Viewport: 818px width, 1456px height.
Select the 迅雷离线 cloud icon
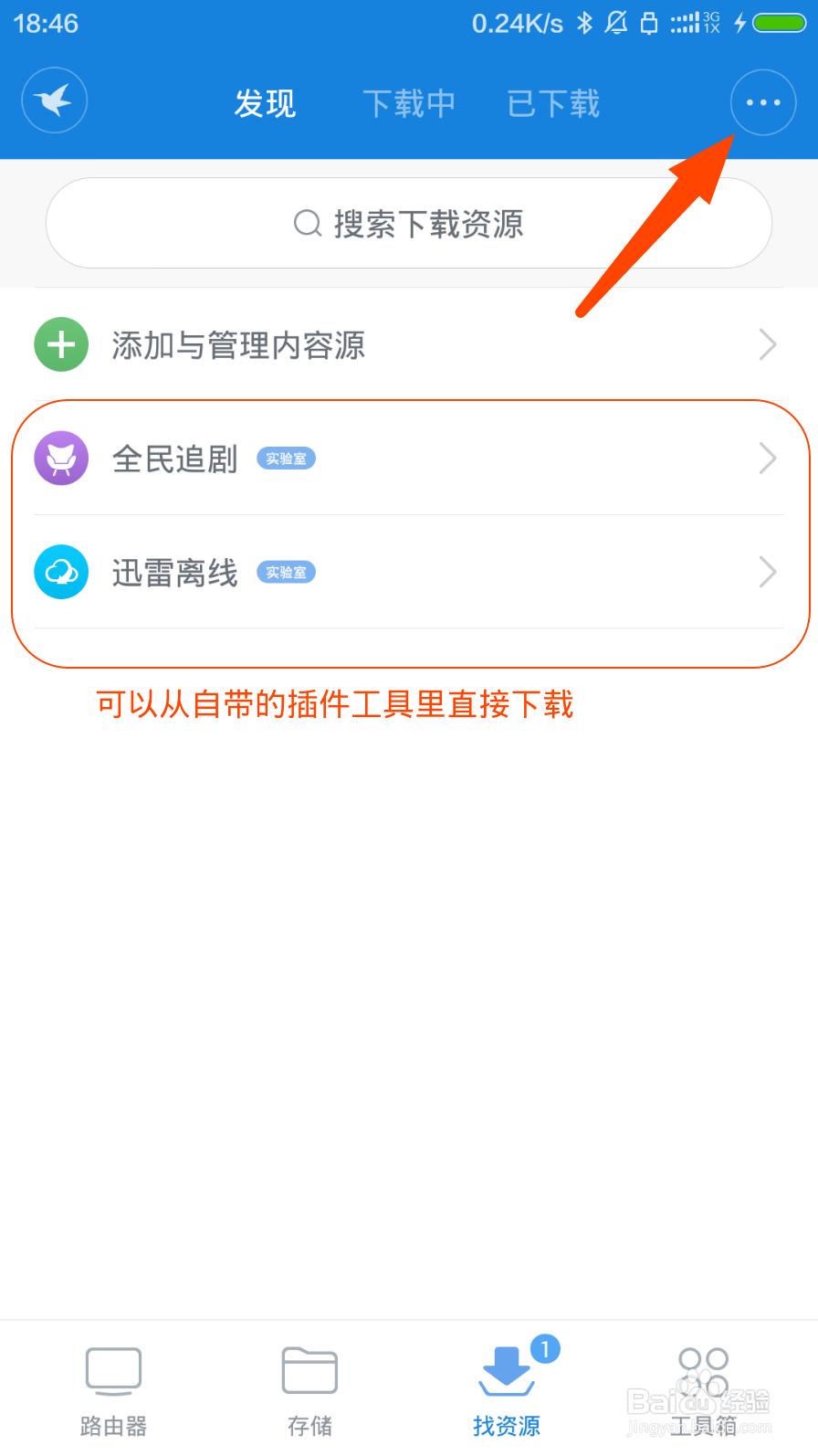coord(60,572)
